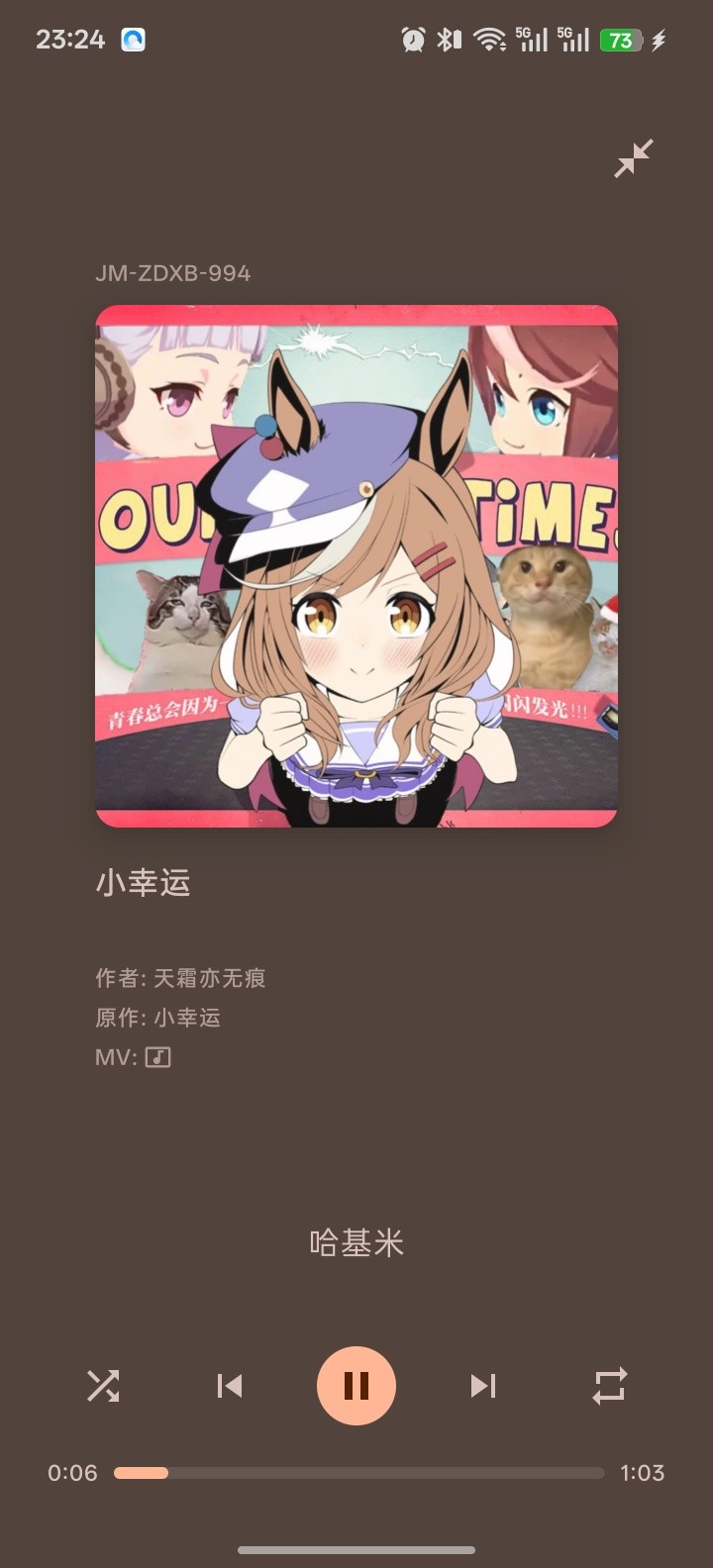Tap the track ID JM-ZDXB-994 label
Viewport: 713px width, 1568px height.
pyautogui.click(x=174, y=273)
